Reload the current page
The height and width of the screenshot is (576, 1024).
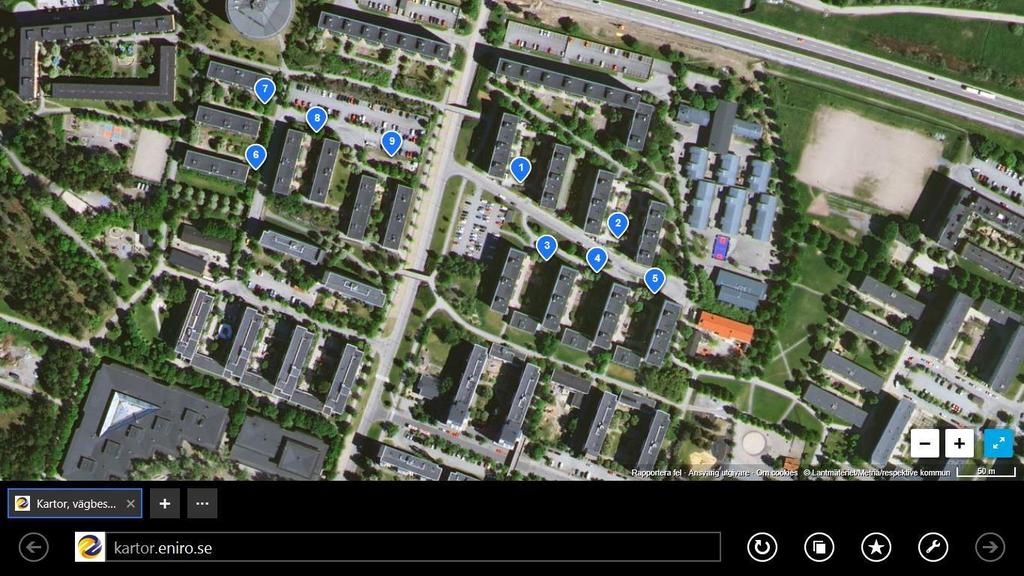coord(762,547)
